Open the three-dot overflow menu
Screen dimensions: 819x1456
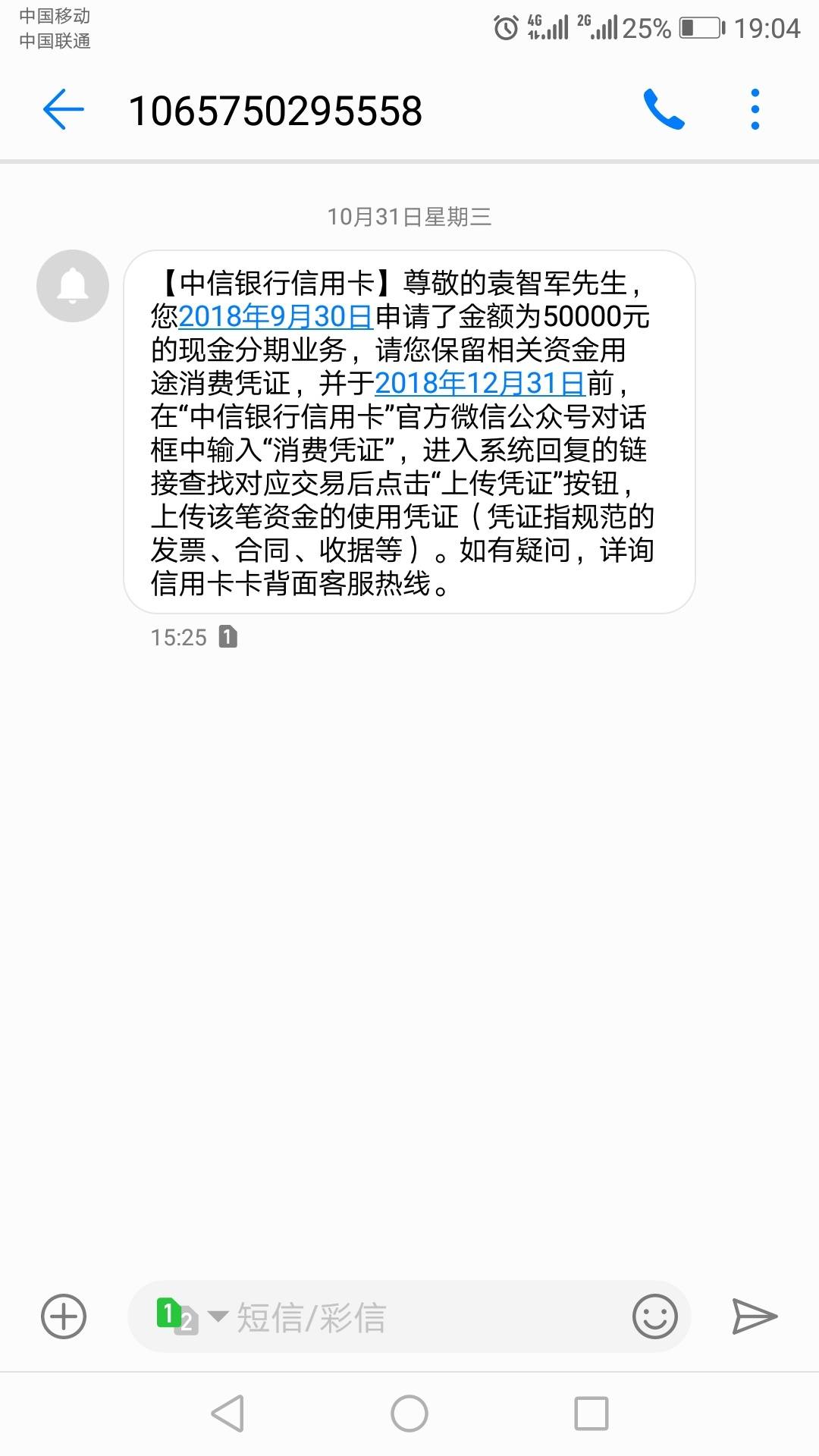coord(755,110)
